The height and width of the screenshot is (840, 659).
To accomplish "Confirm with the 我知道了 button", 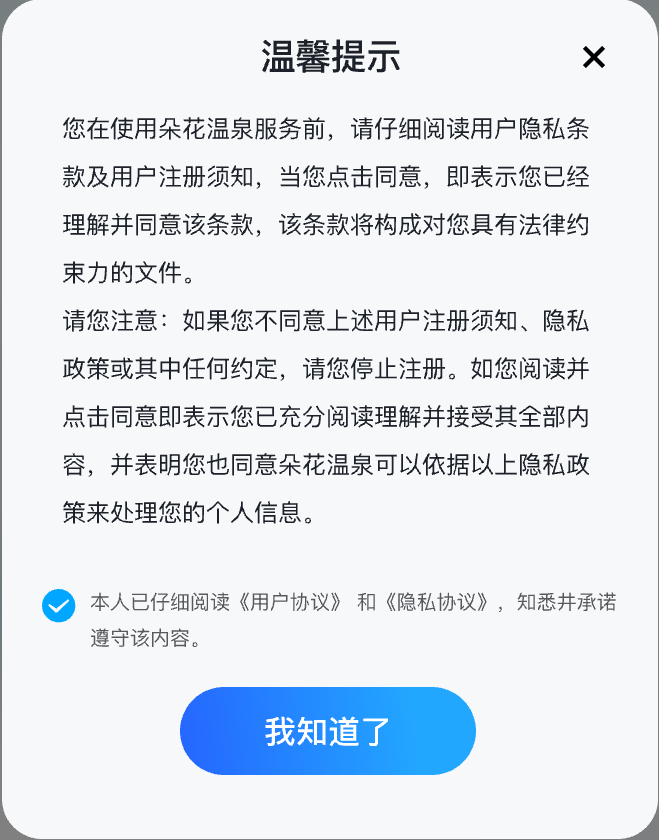I will [x=327, y=731].
